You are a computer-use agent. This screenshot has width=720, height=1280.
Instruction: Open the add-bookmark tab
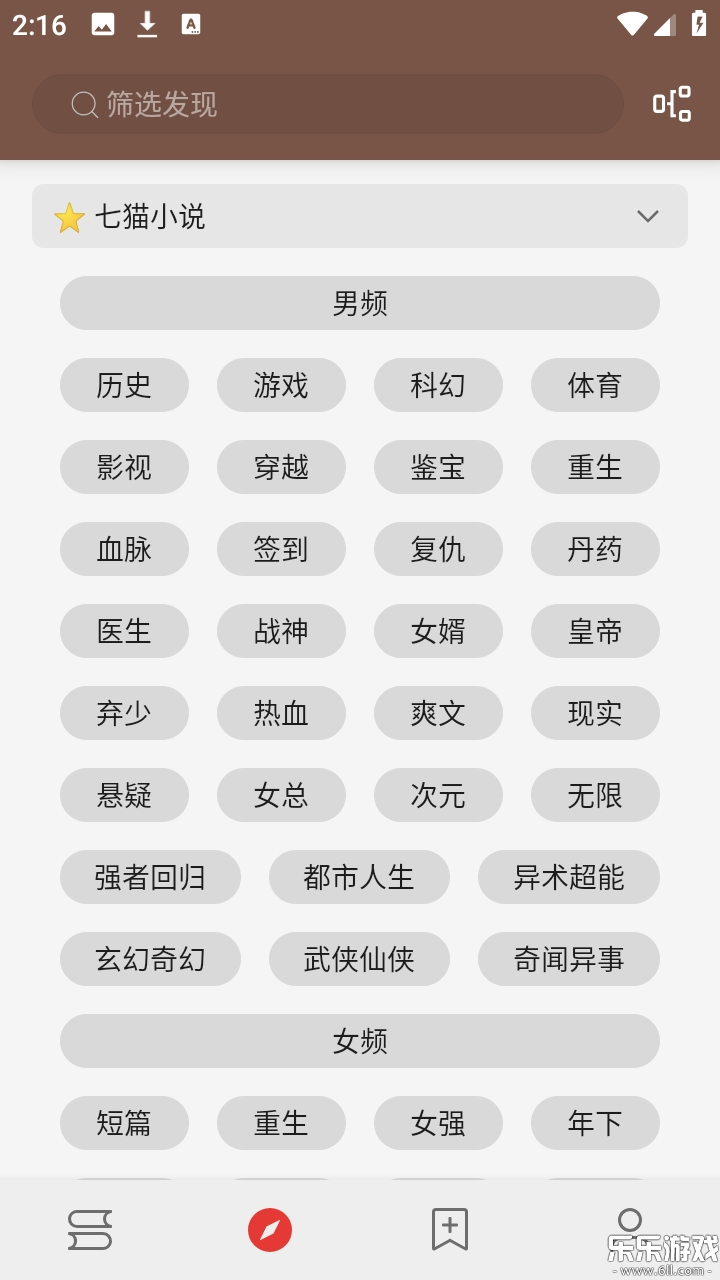[x=450, y=1229]
